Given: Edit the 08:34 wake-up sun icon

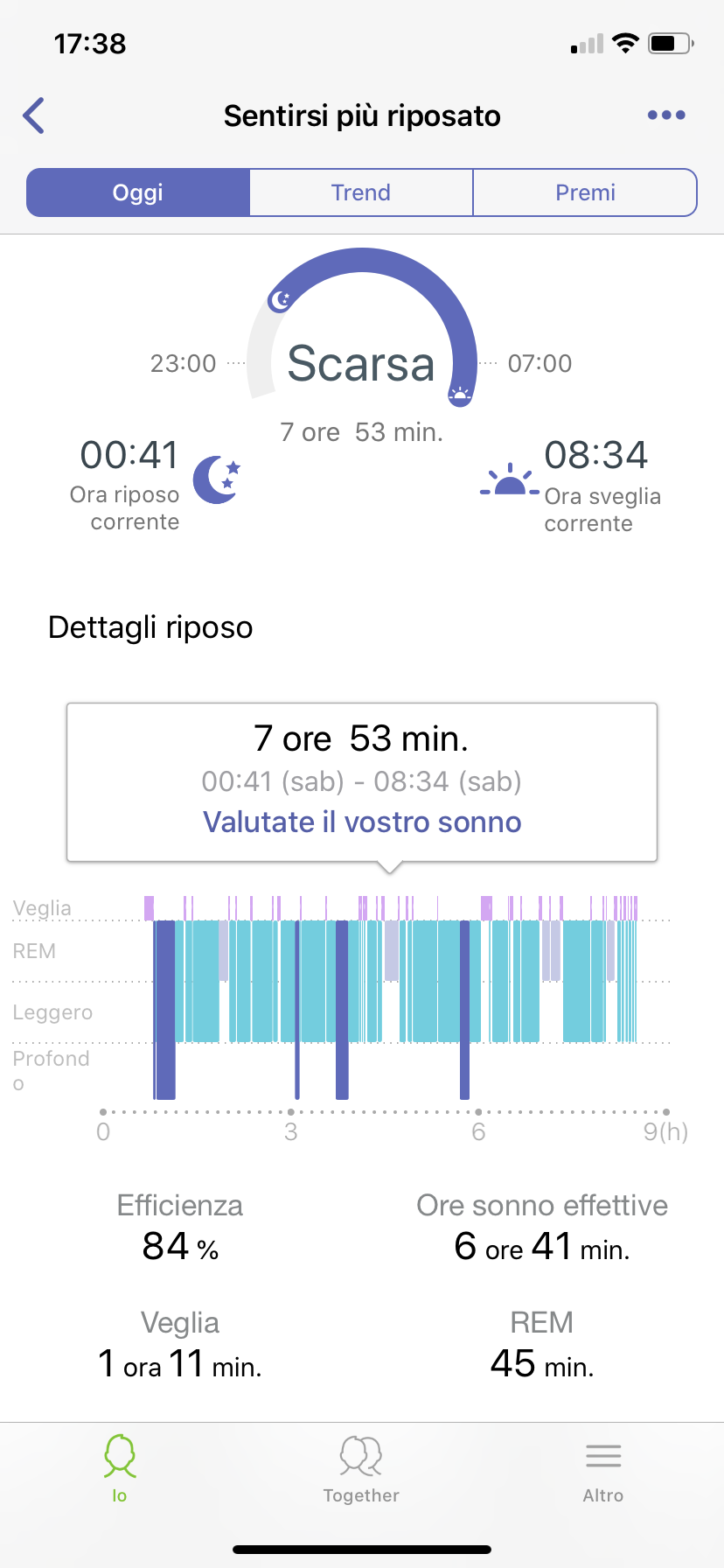Looking at the screenshot, I should coord(510,481).
